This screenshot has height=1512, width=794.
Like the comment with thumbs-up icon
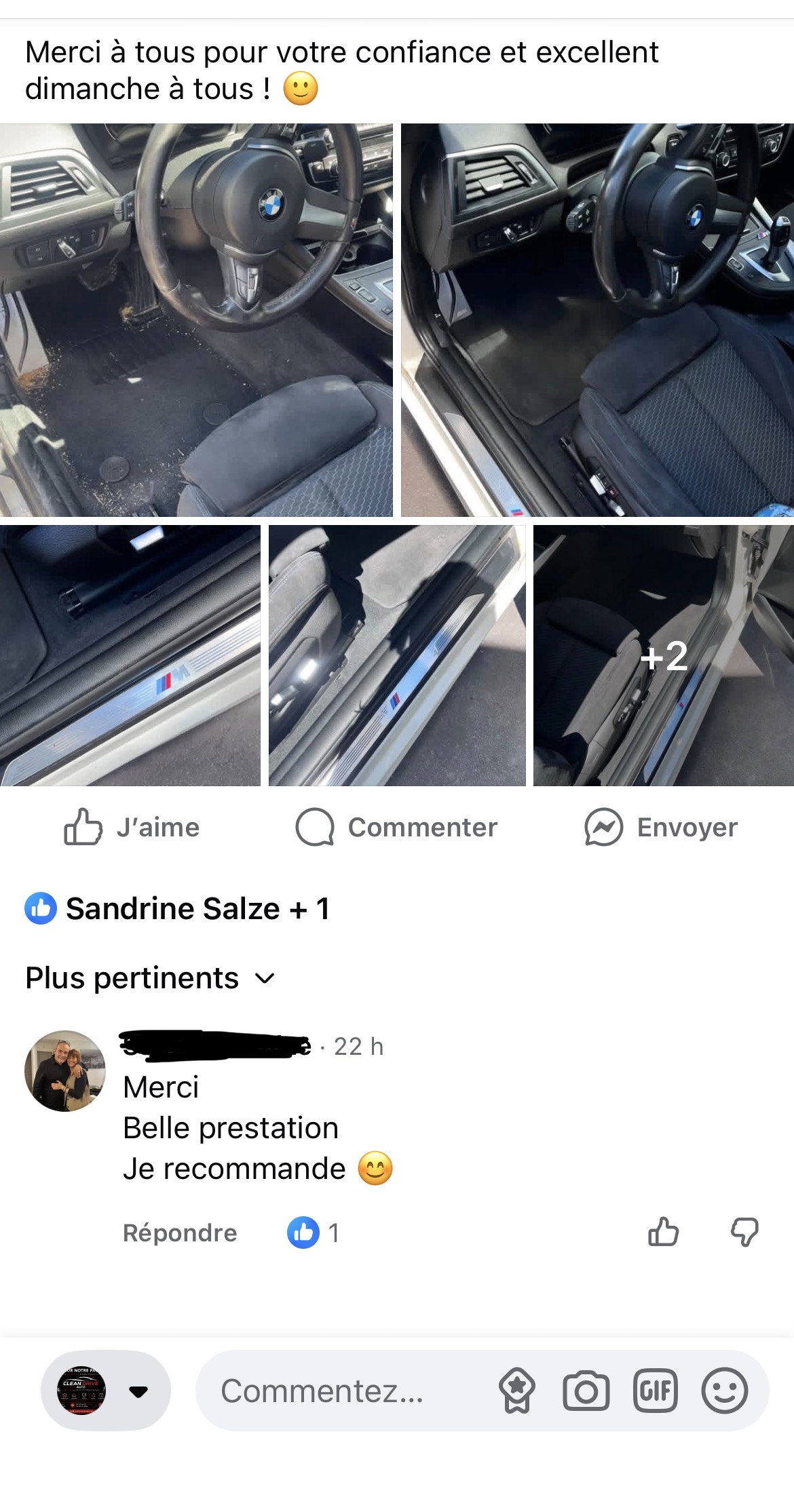coord(663,1232)
